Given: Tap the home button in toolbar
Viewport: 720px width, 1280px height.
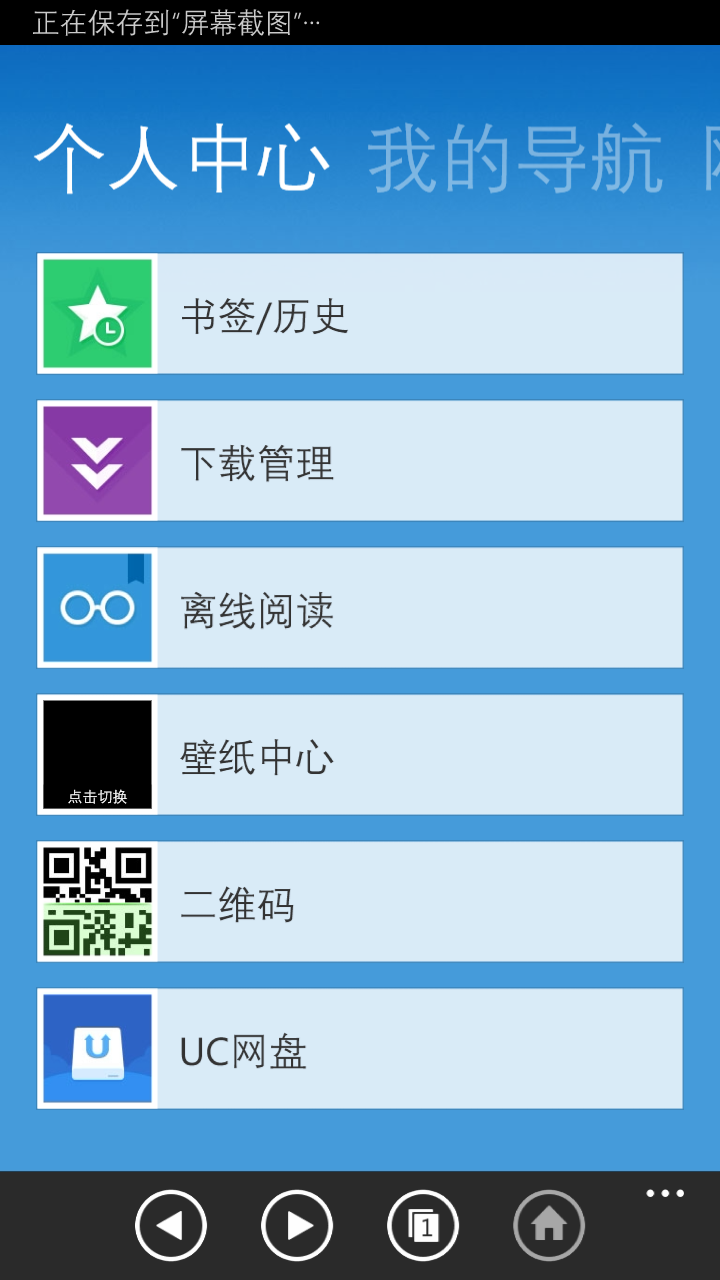Looking at the screenshot, I should click(x=549, y=1225).
